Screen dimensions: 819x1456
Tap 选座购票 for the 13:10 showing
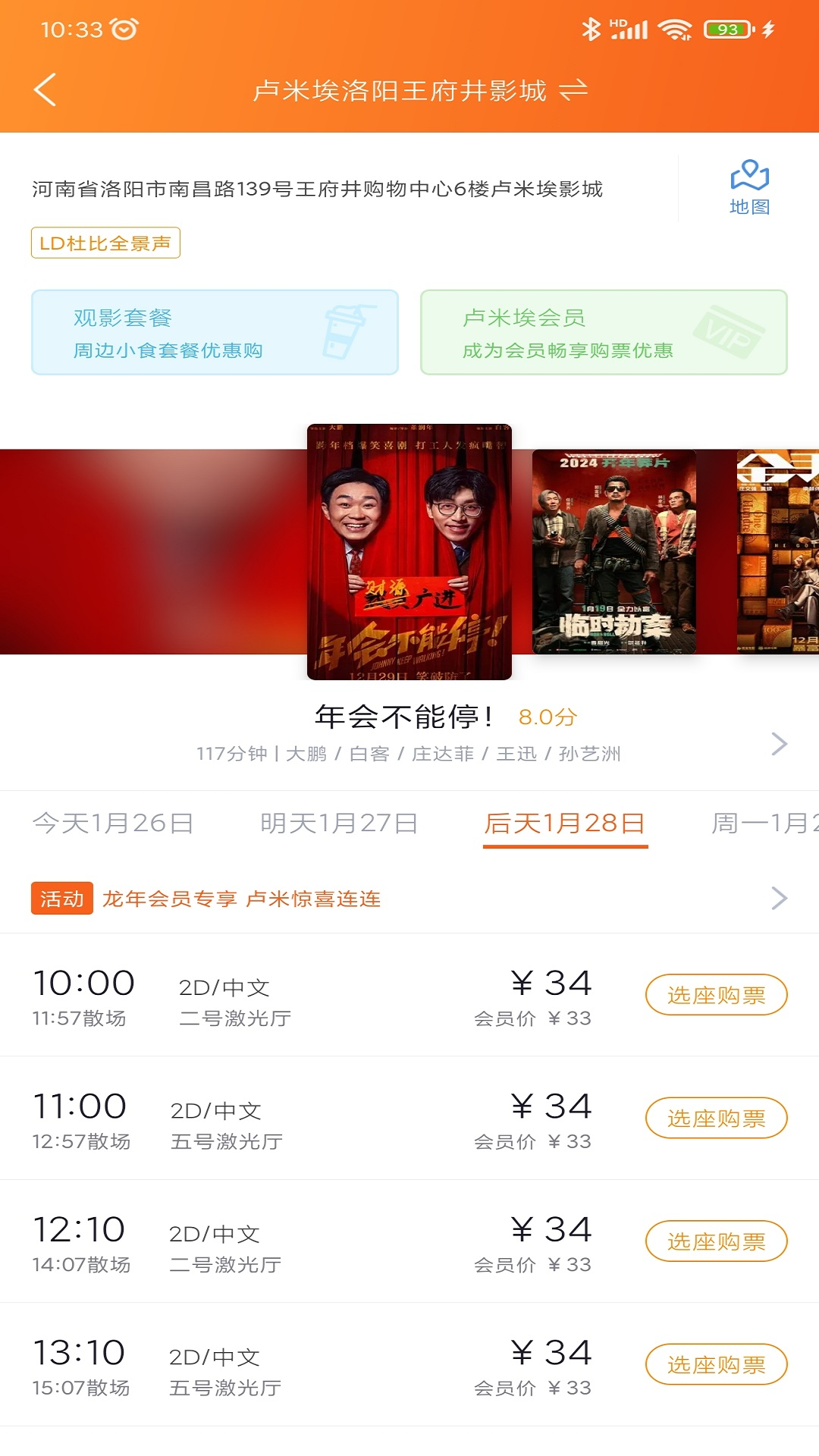point(716,1364)
